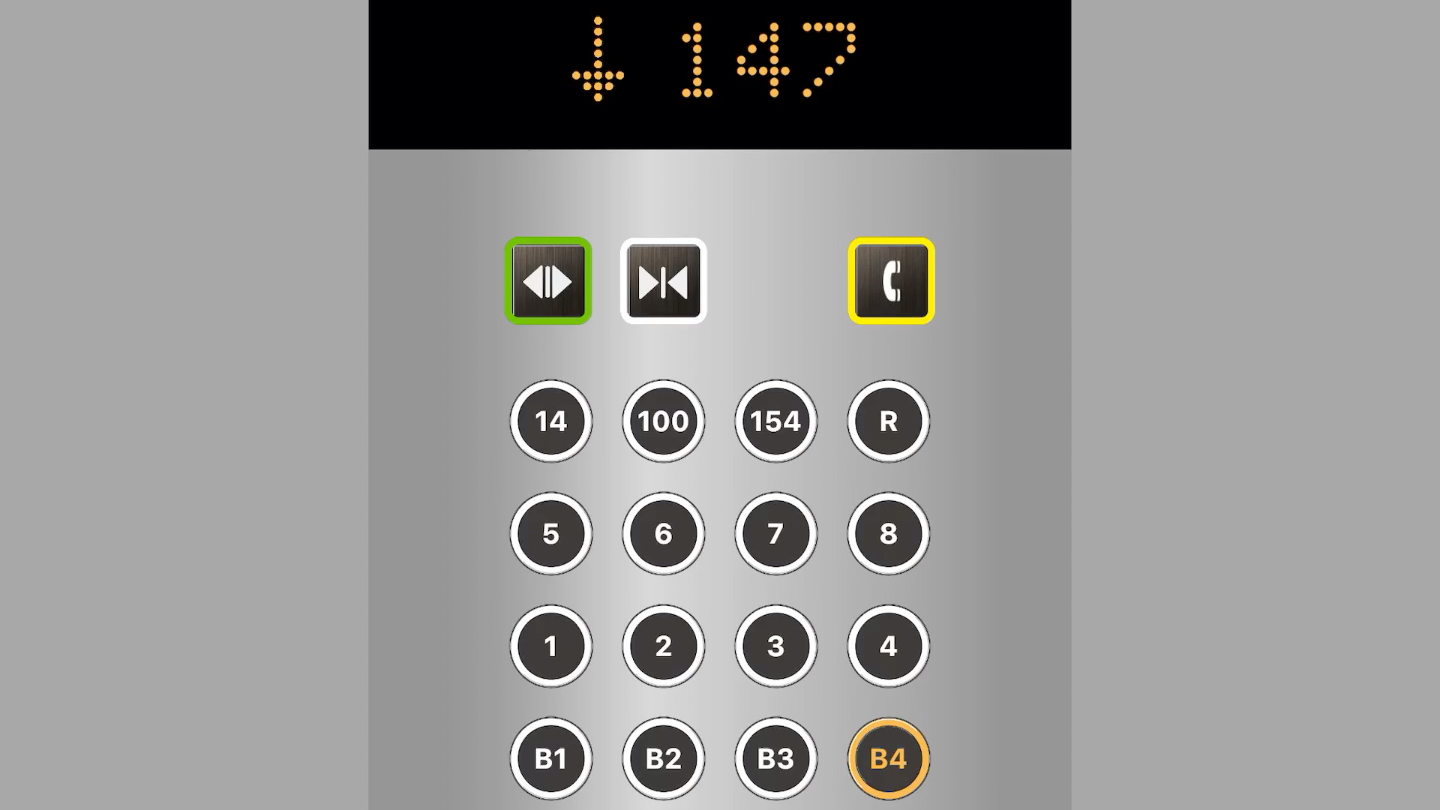The image size is (1440, 810).
Task: Choose basement level B1
Action: pos(551,759)
